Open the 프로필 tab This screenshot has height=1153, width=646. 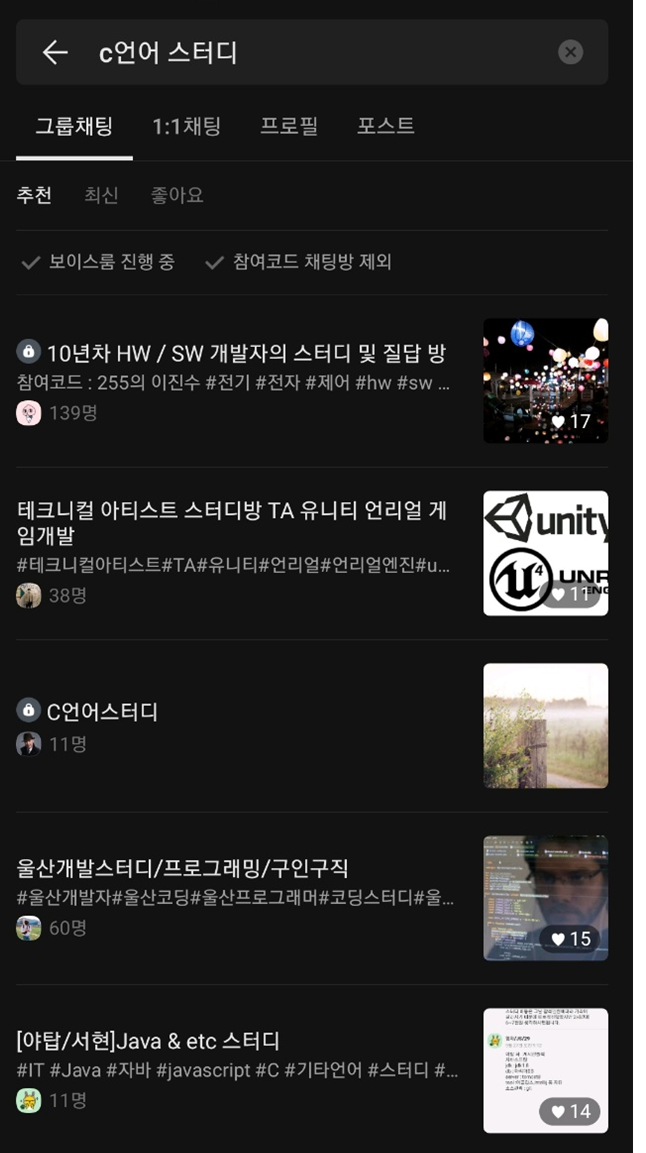click(289, 127)
